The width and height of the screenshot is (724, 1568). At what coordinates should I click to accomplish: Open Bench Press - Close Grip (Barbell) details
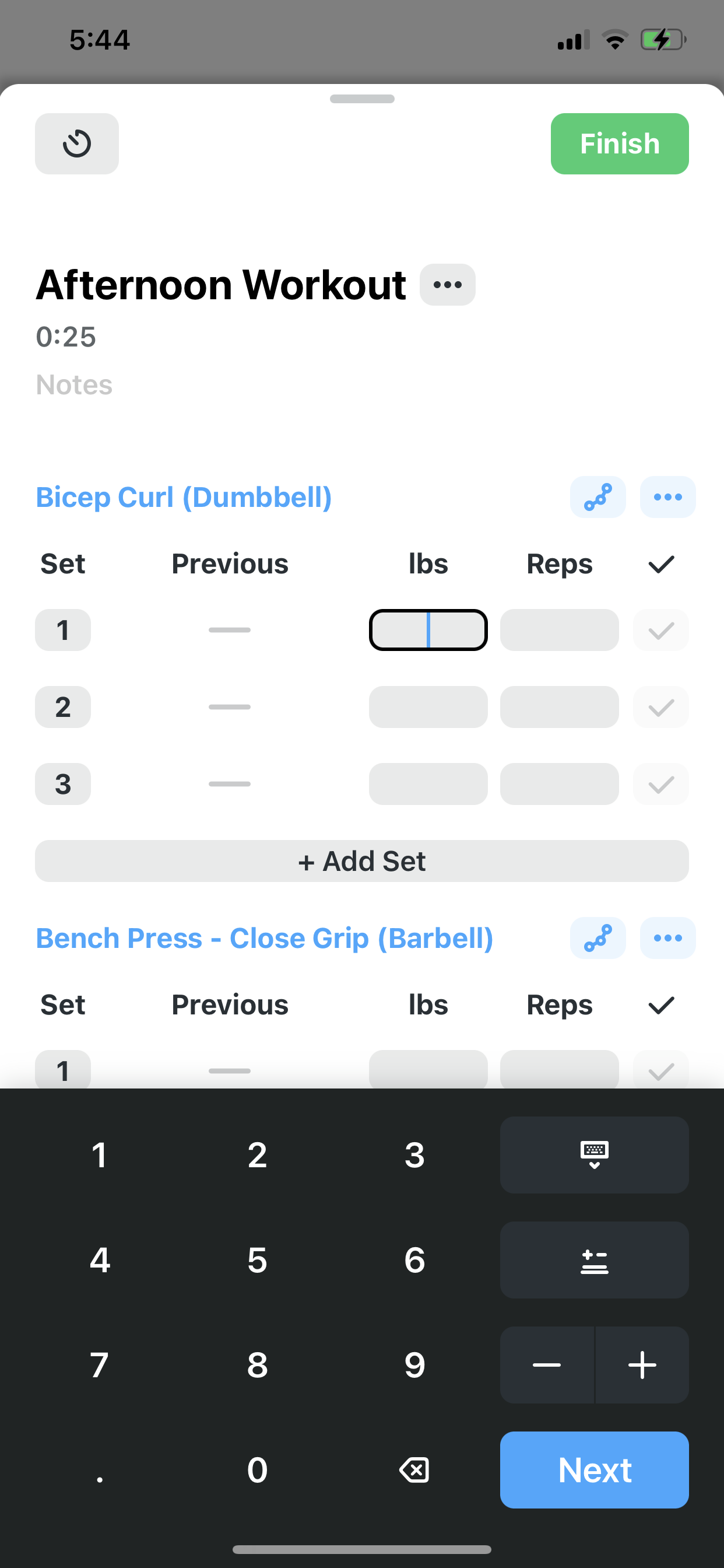point(264,938)
